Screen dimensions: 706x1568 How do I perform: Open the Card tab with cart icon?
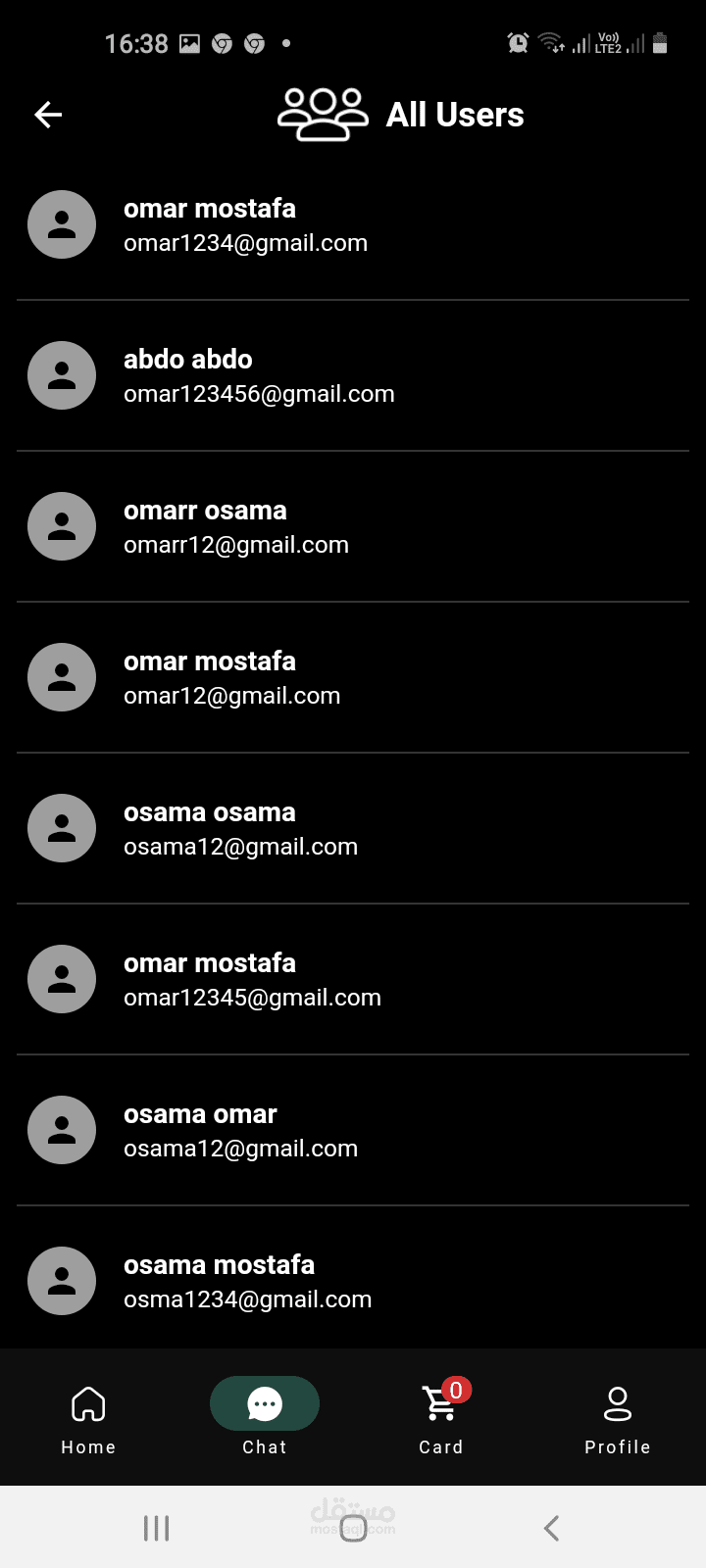click(441, 1417)
